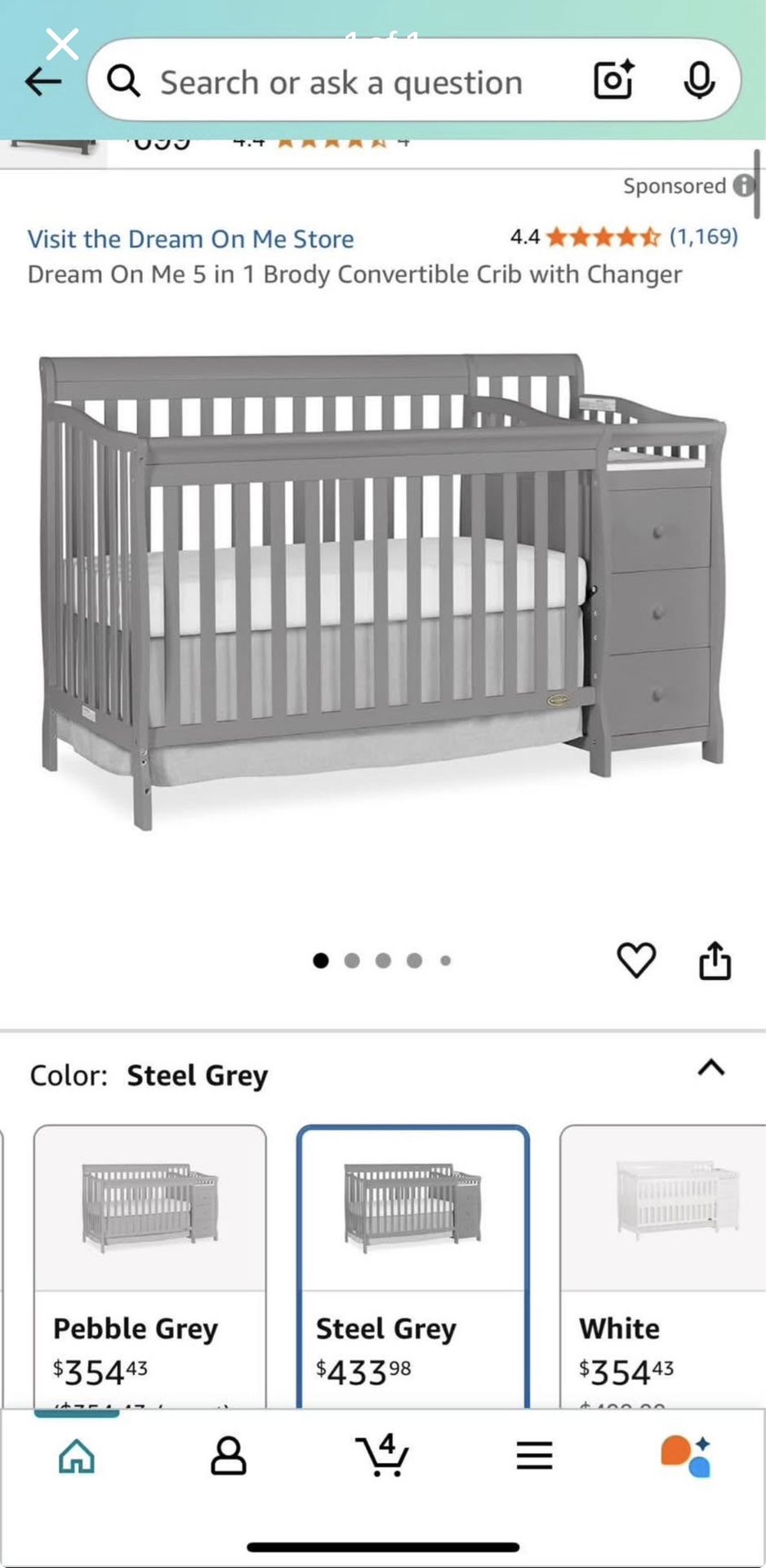Visit the Dream On Me Store
The width and height of the screenshot is (766, 1568).
tap(190, 239)
